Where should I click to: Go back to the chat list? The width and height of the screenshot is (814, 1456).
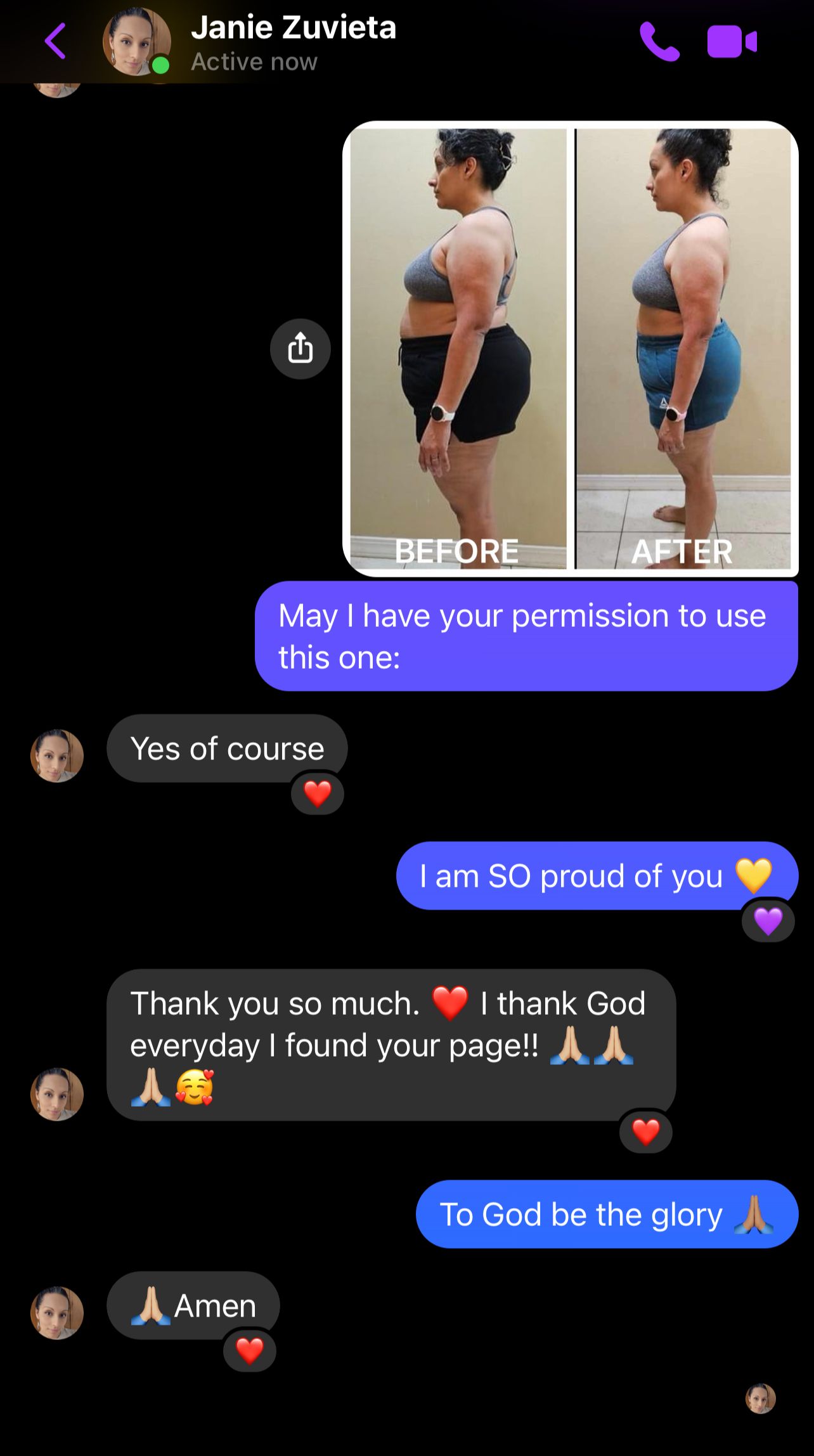point(56,42)
